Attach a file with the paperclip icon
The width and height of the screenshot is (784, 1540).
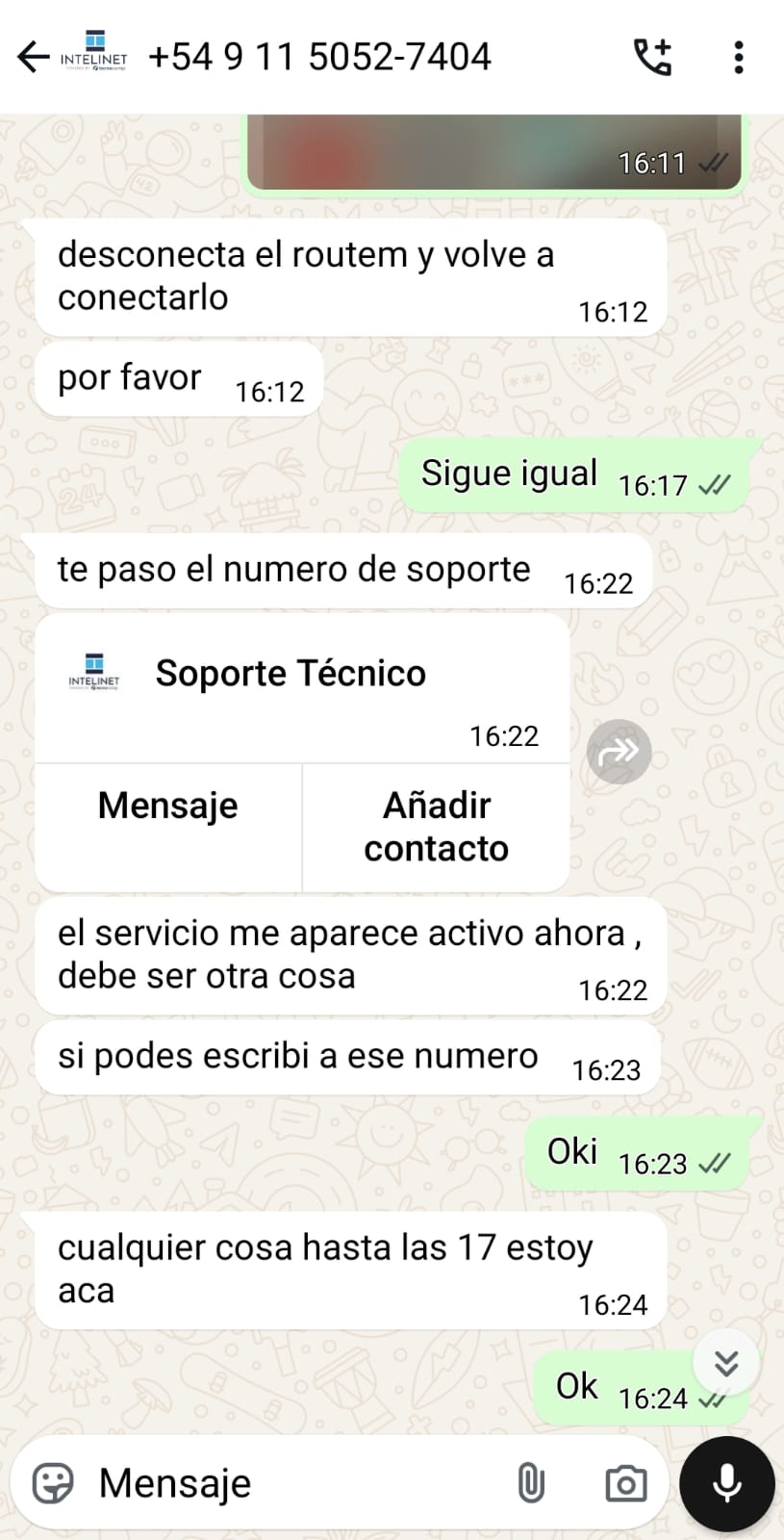pyautogui.click(x=531, y=1483)
